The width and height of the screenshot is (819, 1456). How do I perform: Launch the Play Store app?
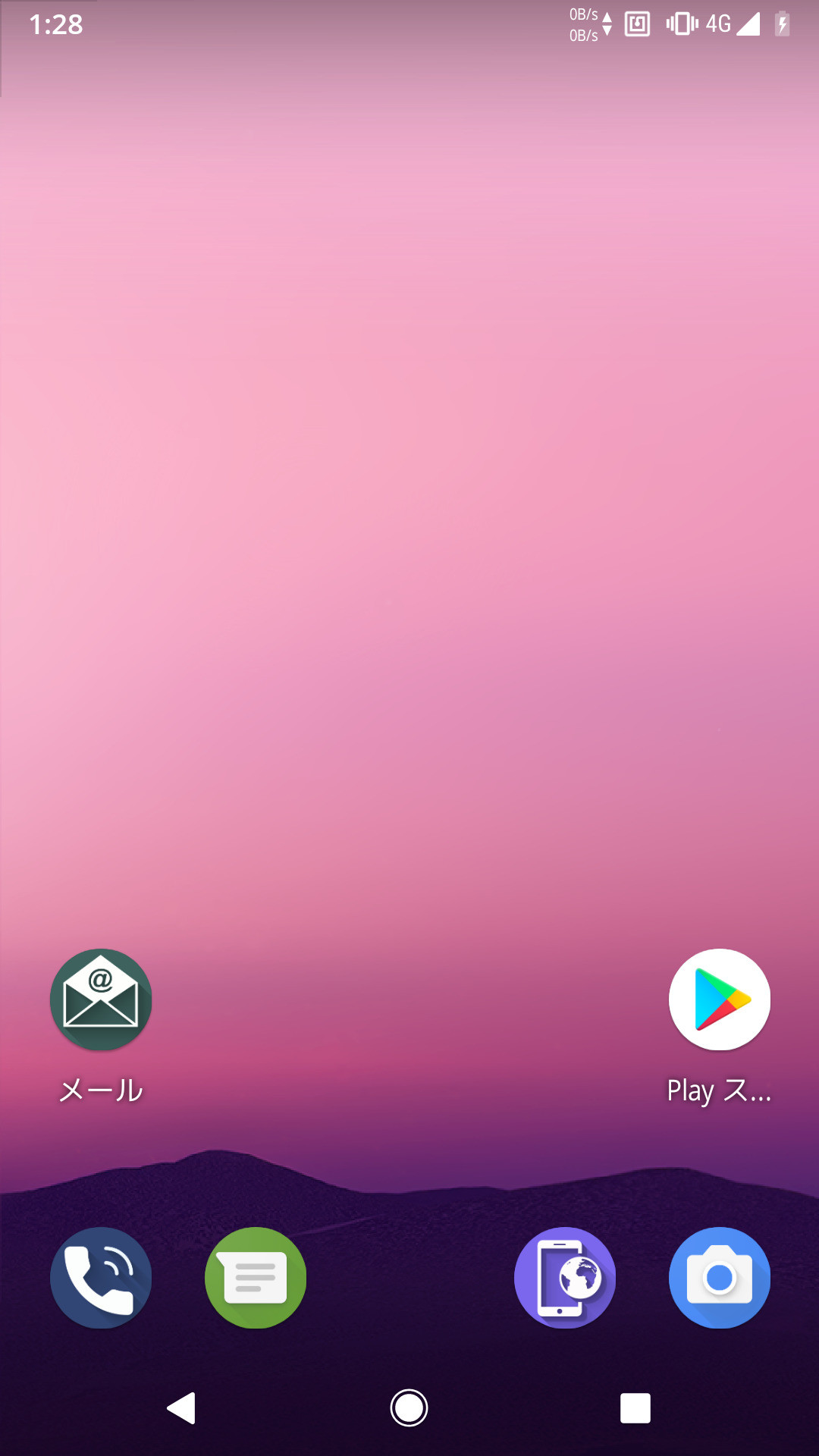click(x=719, y=999)
